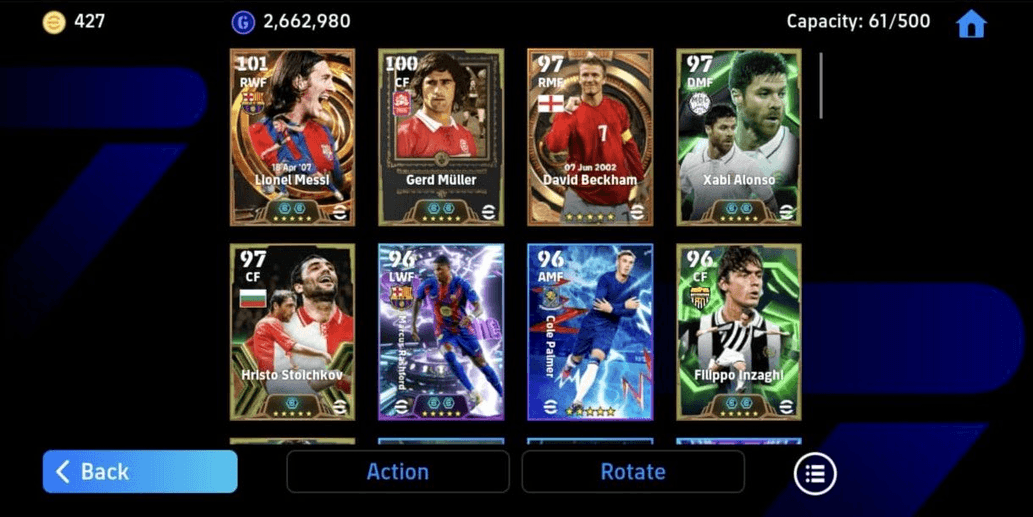Open the list view options icon
Screen dimensions: 1033x517
[815, 473]
